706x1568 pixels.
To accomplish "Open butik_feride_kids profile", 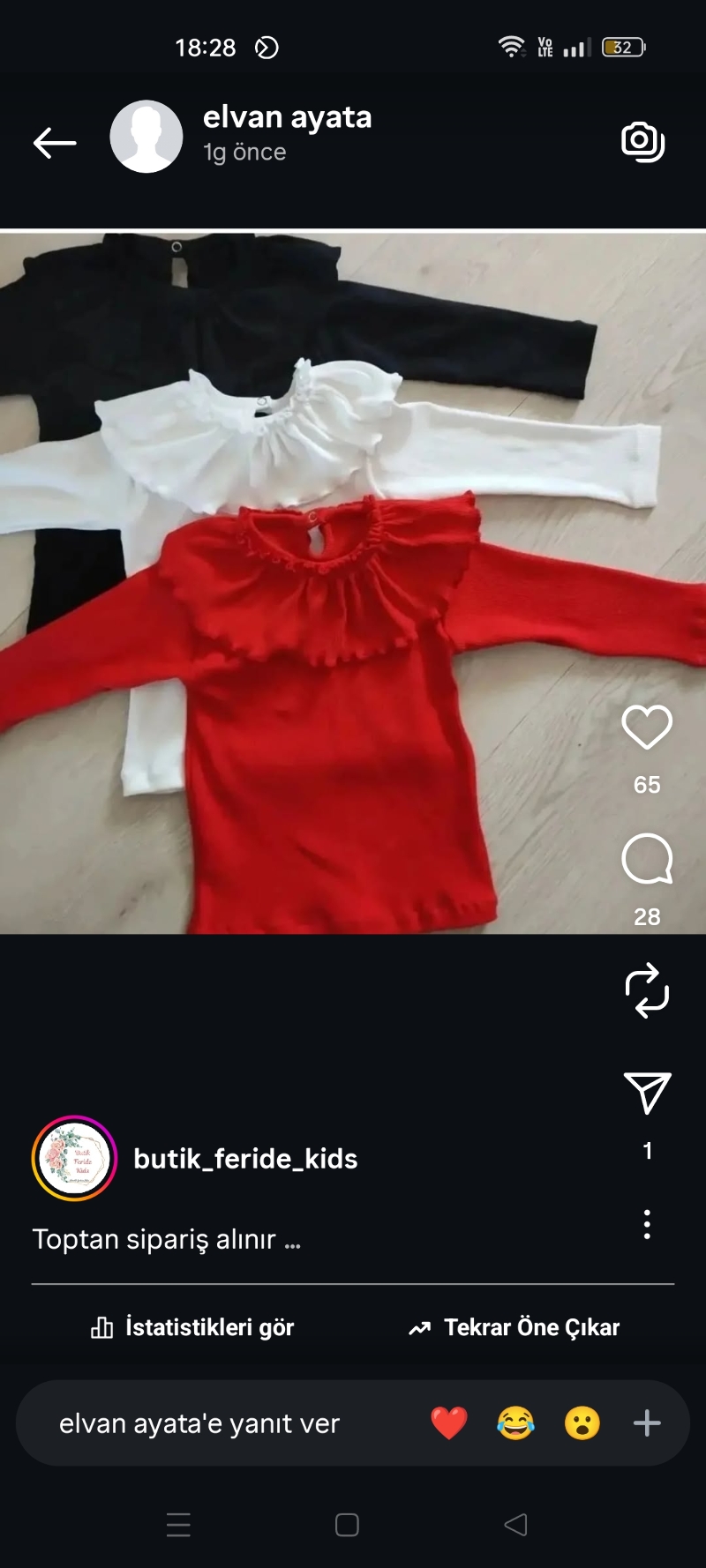I will pos(245,1159).
